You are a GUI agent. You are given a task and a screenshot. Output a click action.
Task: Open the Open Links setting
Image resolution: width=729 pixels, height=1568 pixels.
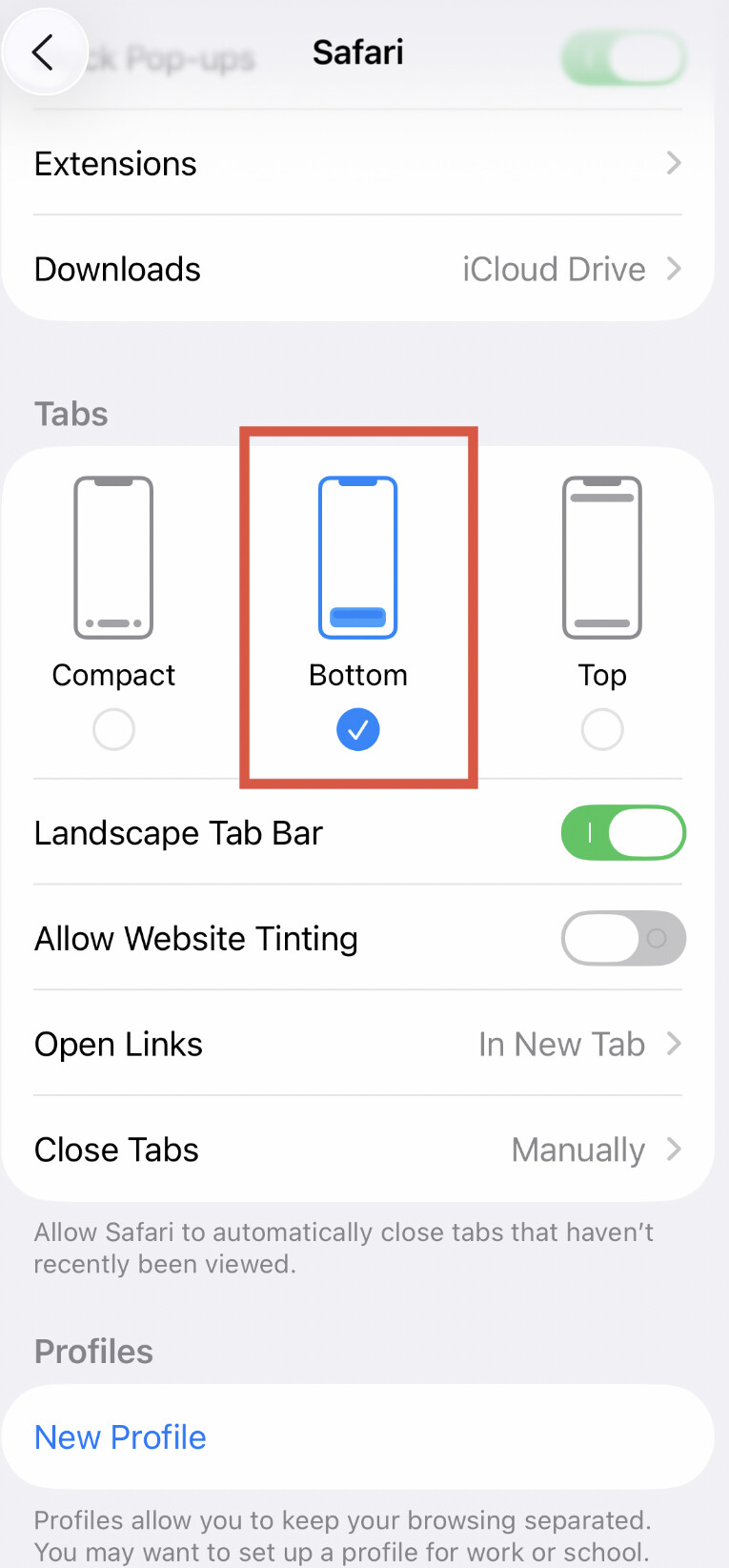pos(357,1045)
